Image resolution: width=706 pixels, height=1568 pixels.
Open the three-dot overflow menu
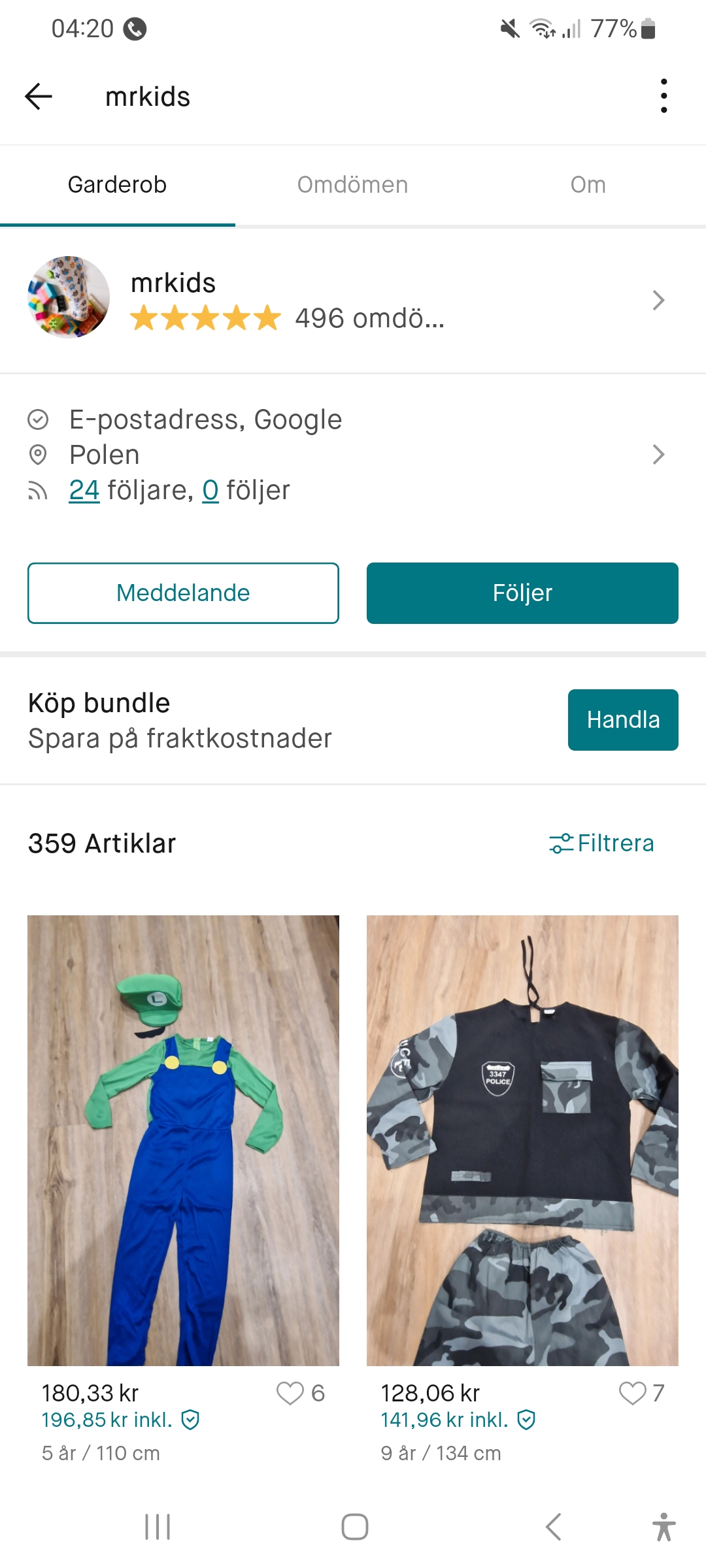[x=664, y=97]
